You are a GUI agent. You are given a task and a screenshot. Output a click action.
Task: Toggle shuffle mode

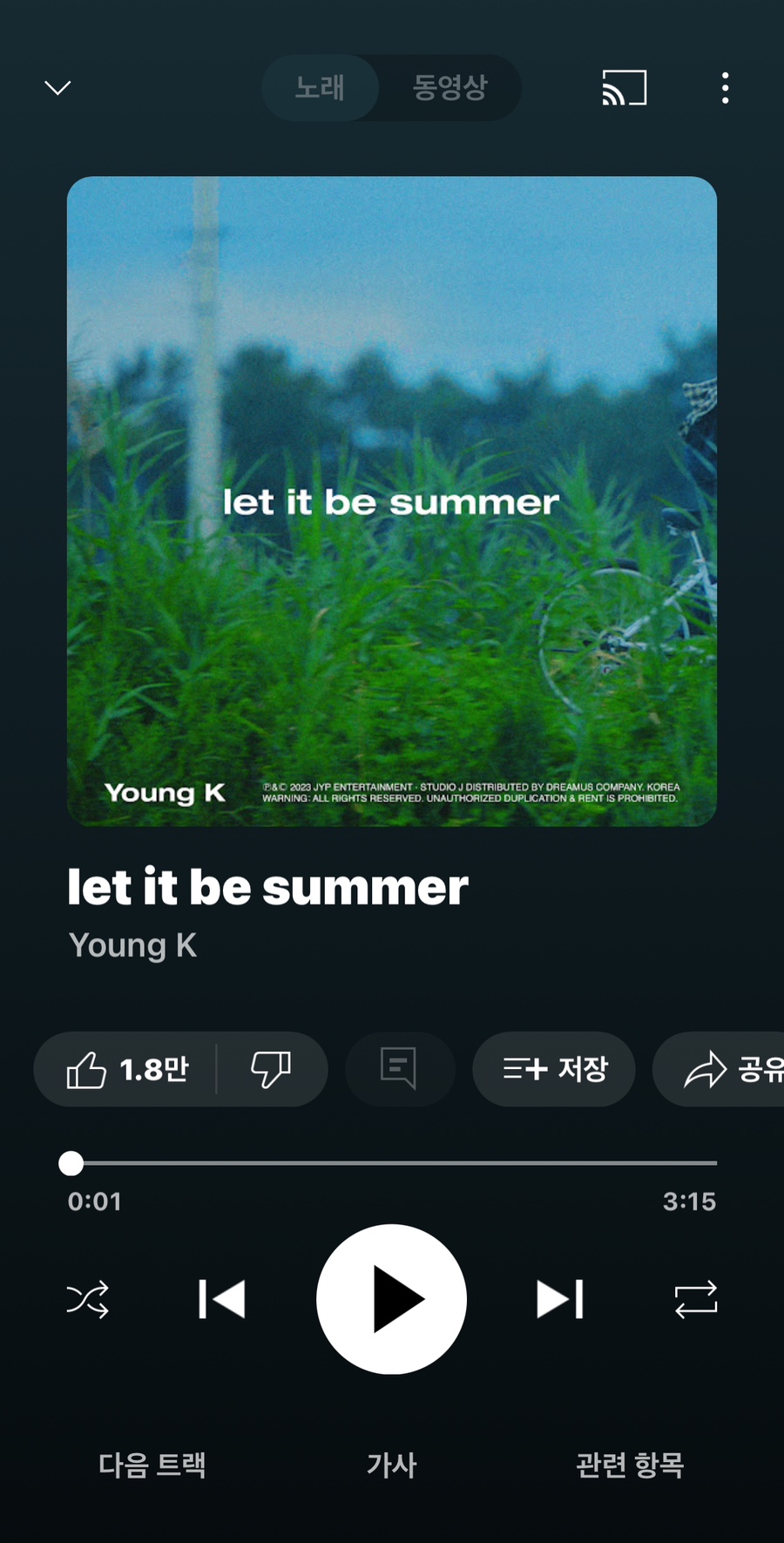click(88, 1299)
